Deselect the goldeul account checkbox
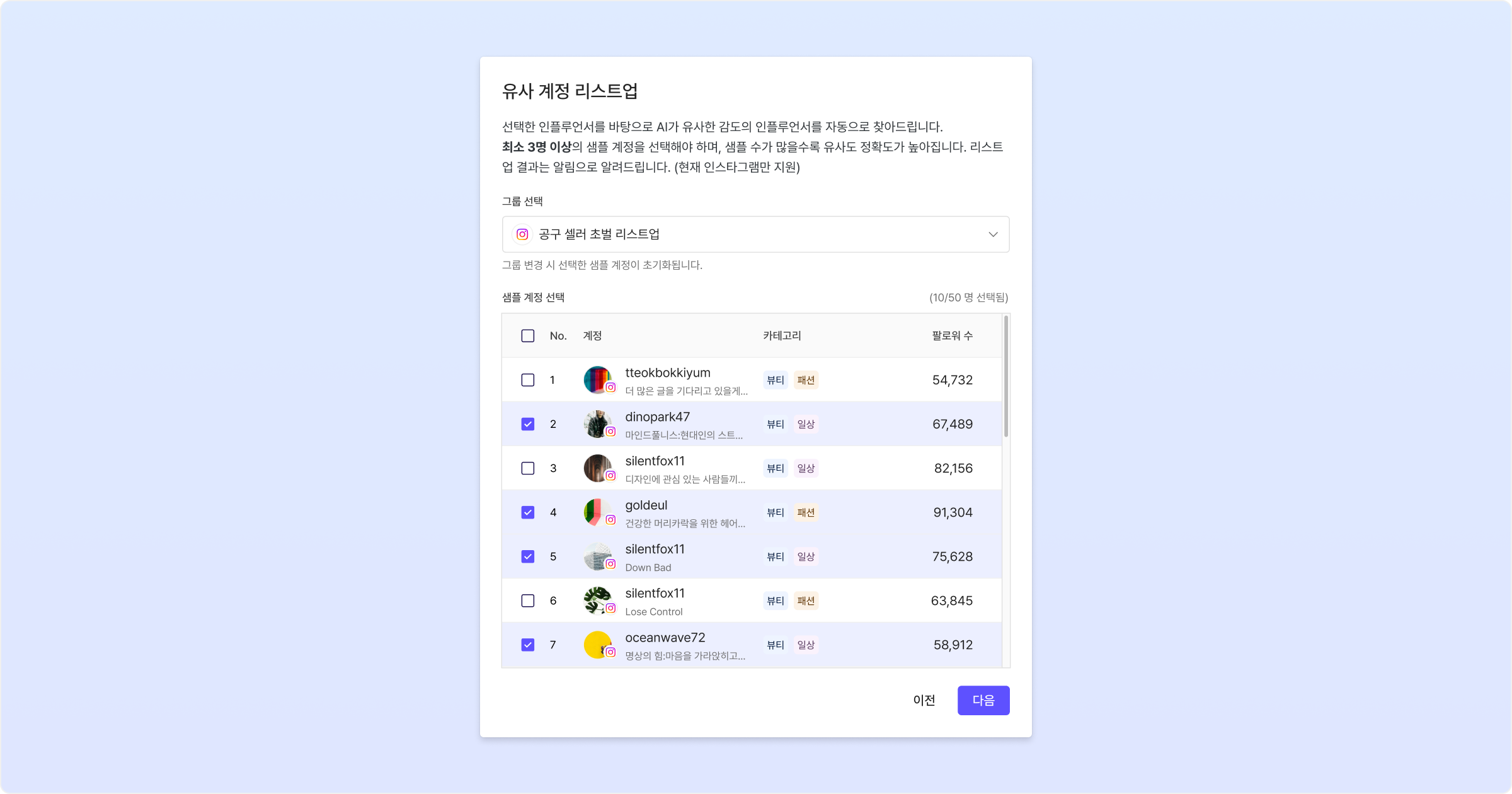The width and height of the screenshot is (1512, 794). click(528, 512)
